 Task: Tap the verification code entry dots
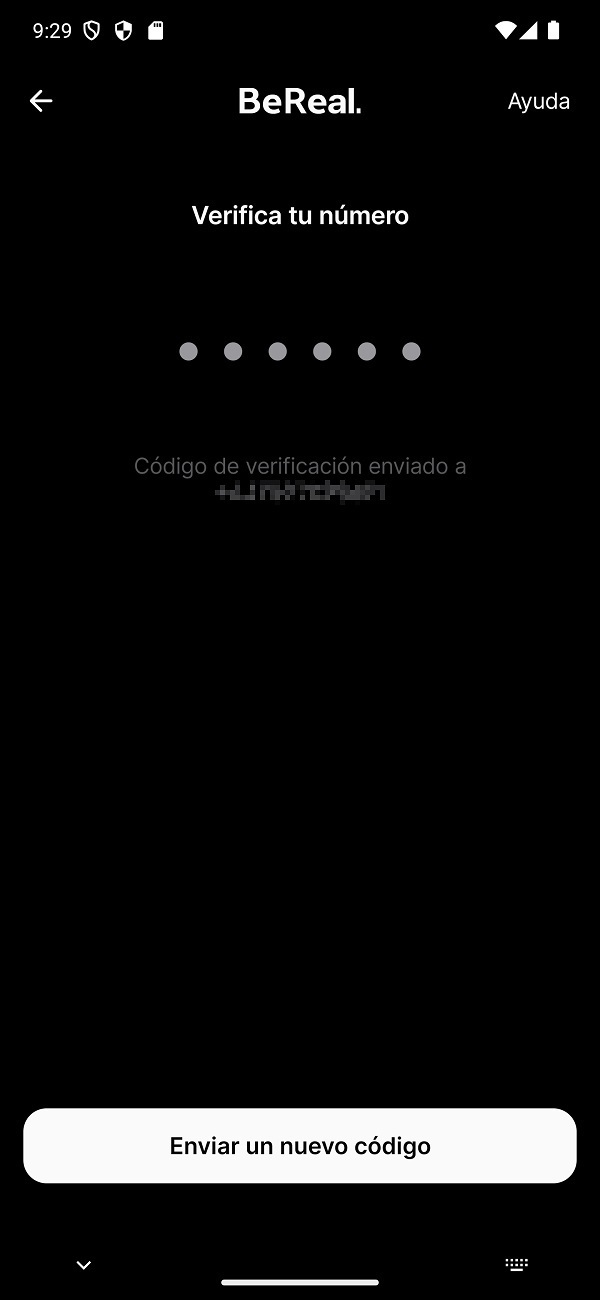tap(300, 352)
